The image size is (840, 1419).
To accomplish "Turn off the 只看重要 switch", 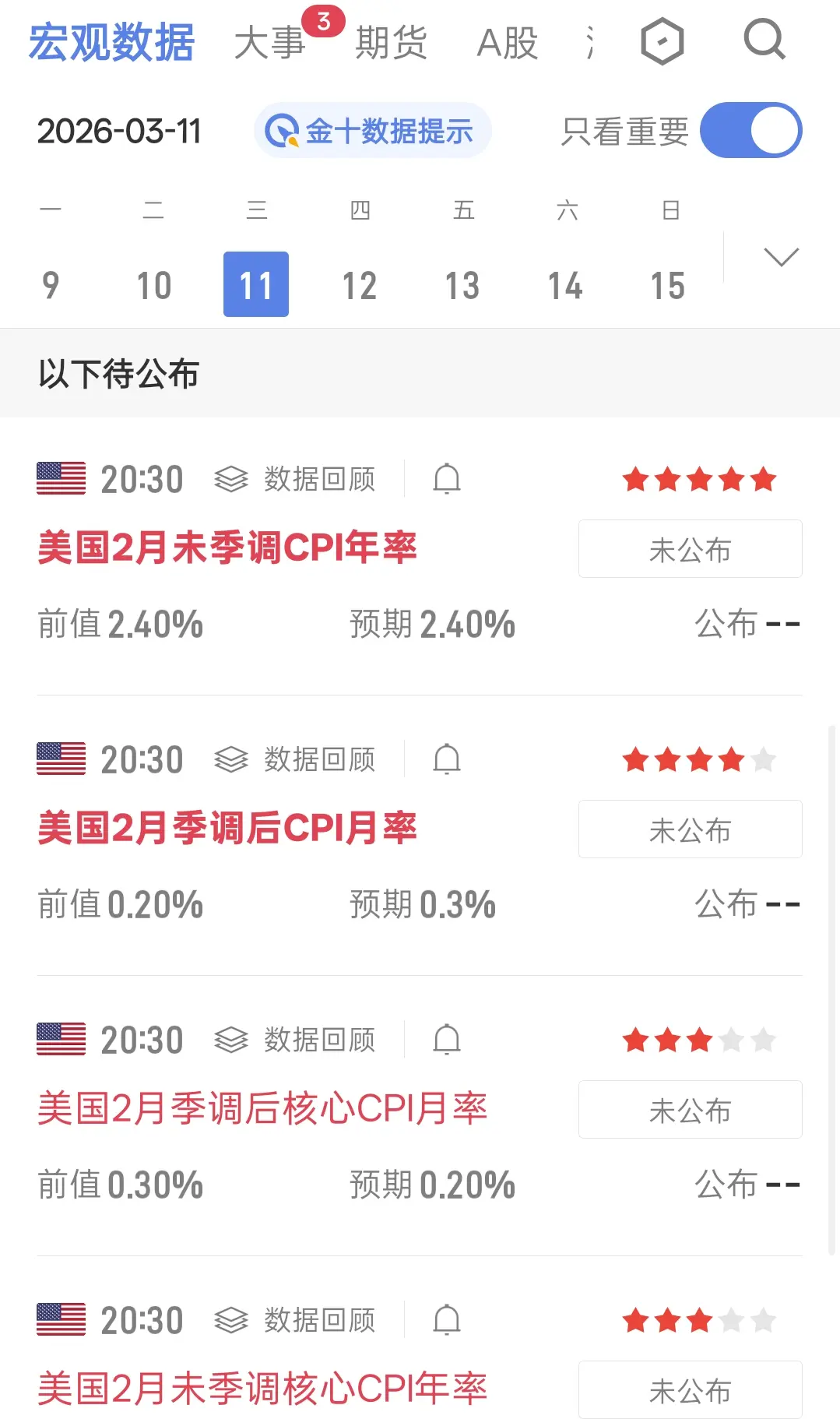I will tap(750, 130).
